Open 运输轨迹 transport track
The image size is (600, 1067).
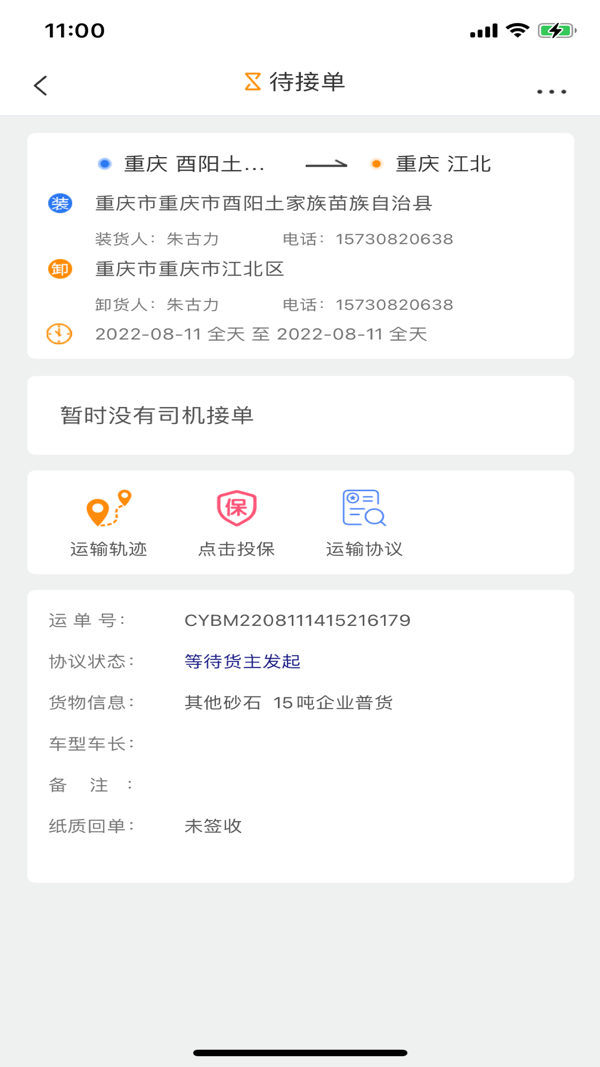point(109,523)
